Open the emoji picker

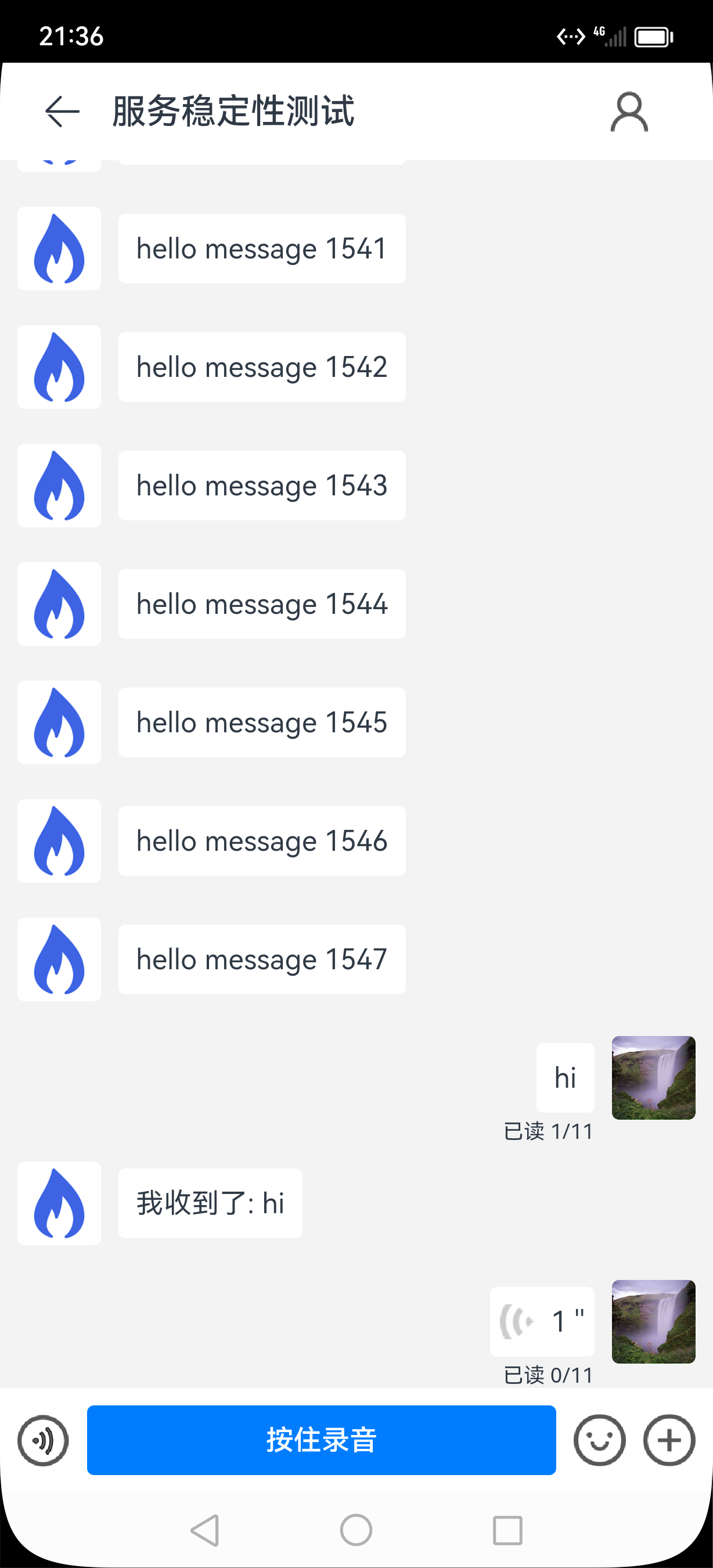point(599,1440)
